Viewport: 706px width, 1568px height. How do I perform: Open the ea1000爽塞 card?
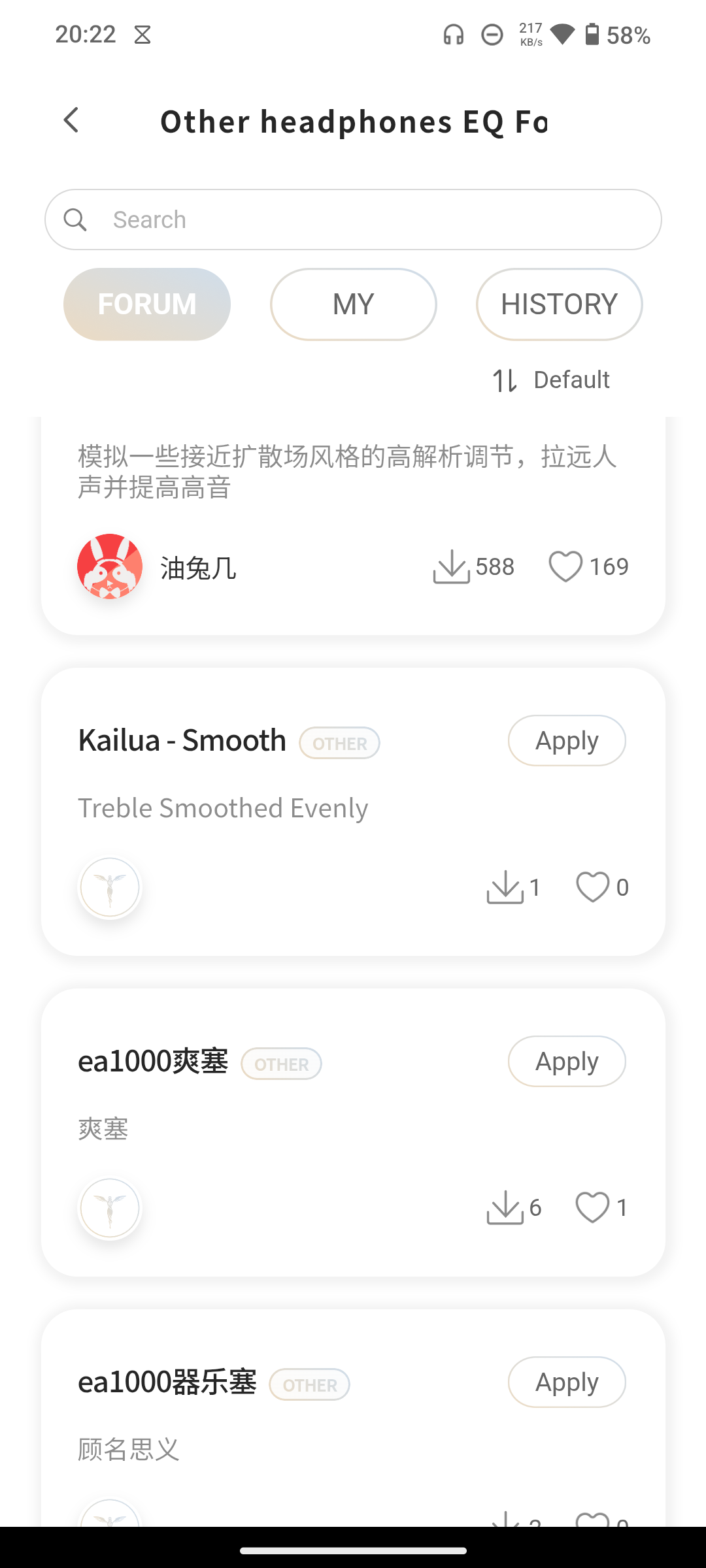[x=353, y=1132]
